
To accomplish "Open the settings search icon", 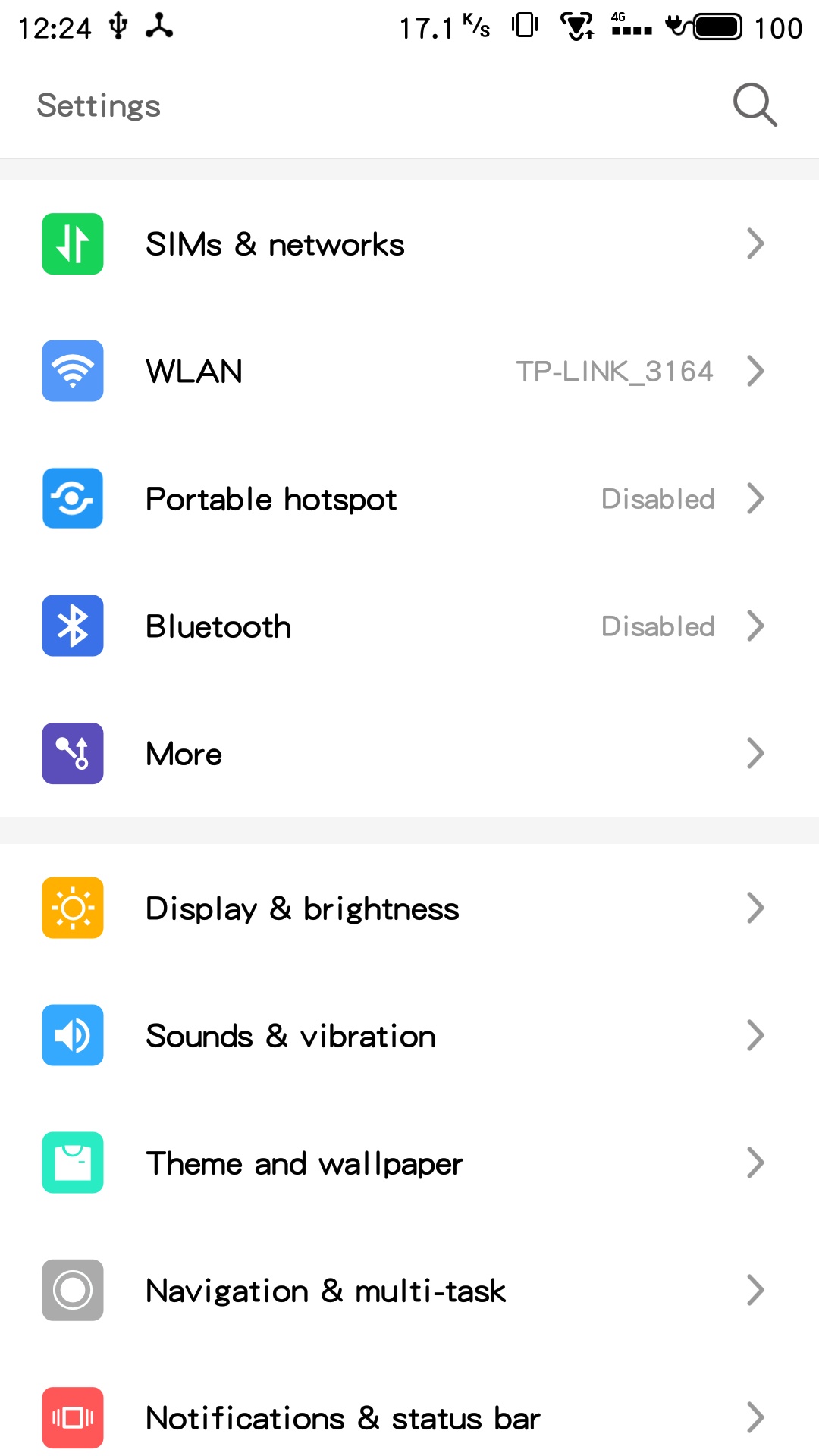I will tap(755, 105).
